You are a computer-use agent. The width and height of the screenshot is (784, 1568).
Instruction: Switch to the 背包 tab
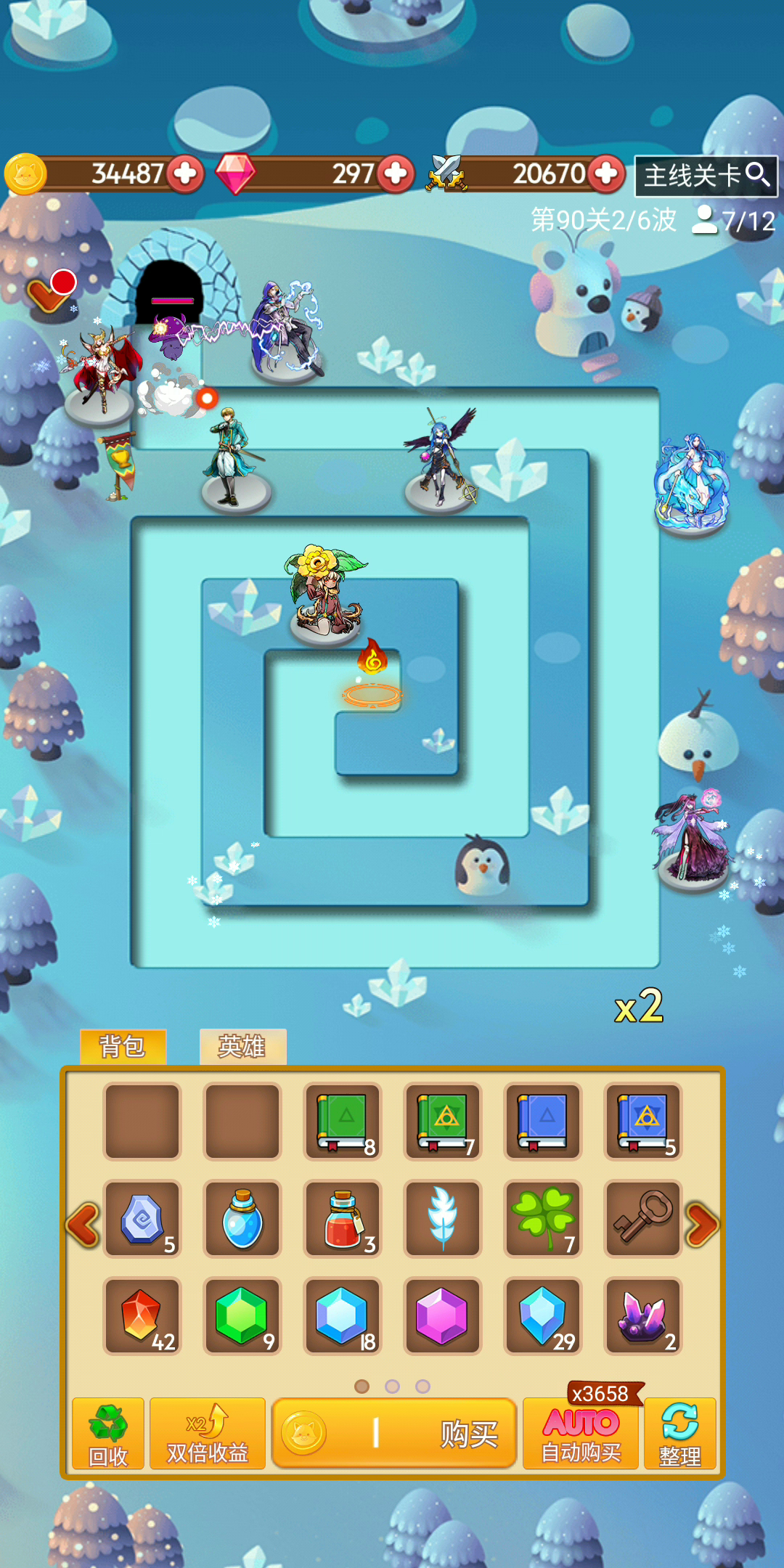point(123,1047)
